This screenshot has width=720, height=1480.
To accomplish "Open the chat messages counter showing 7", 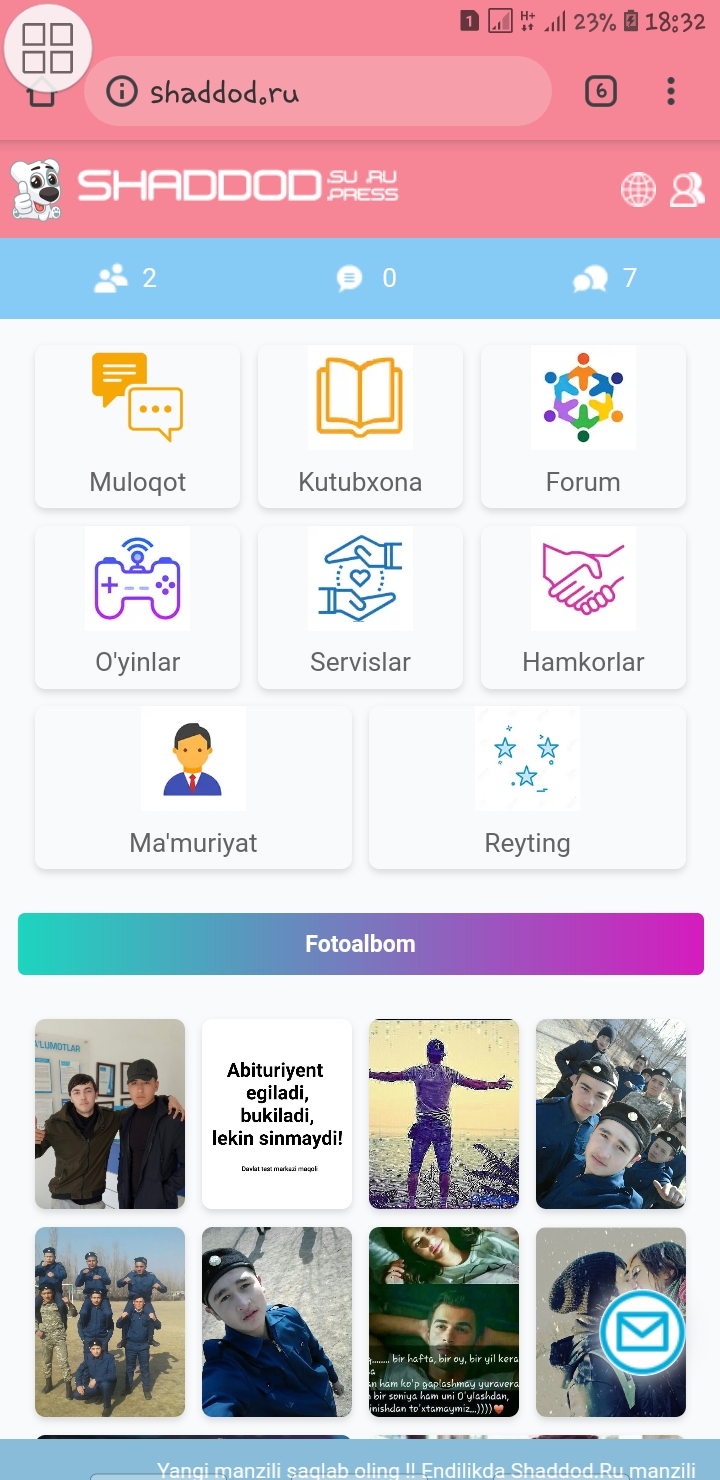I will click(x=605, y=278).
